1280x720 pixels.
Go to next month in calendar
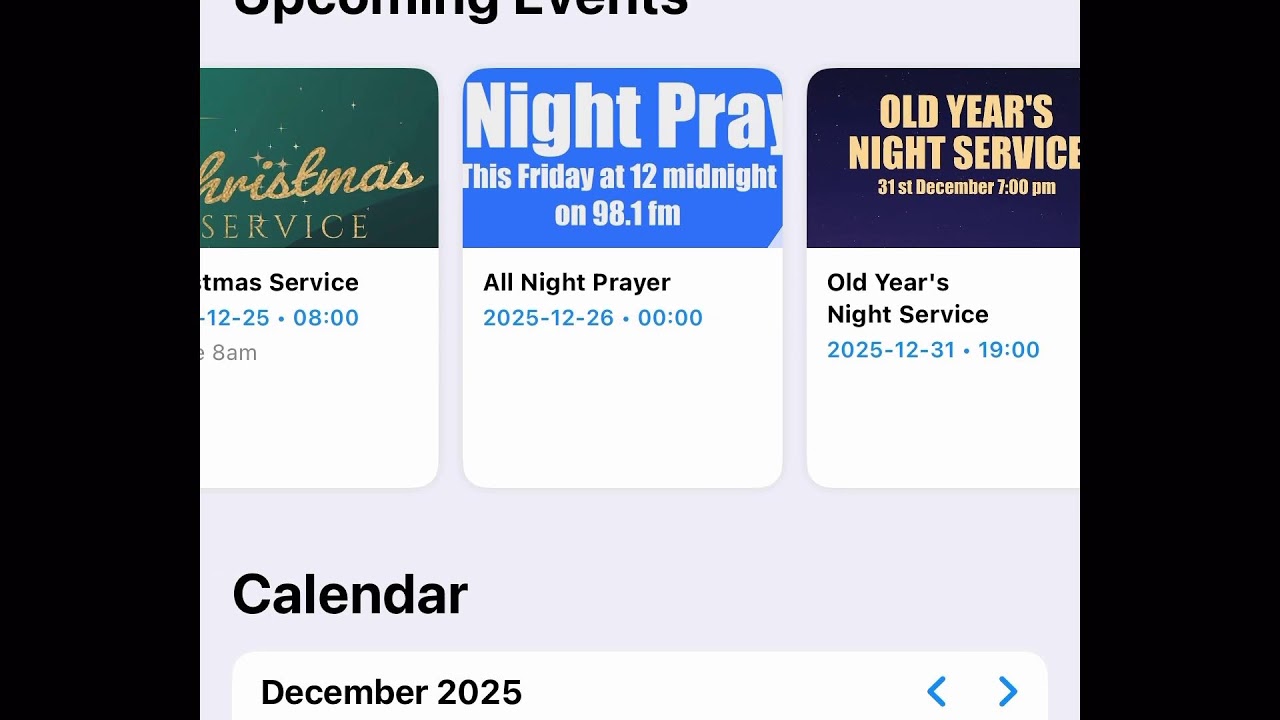coord(1008,691)
